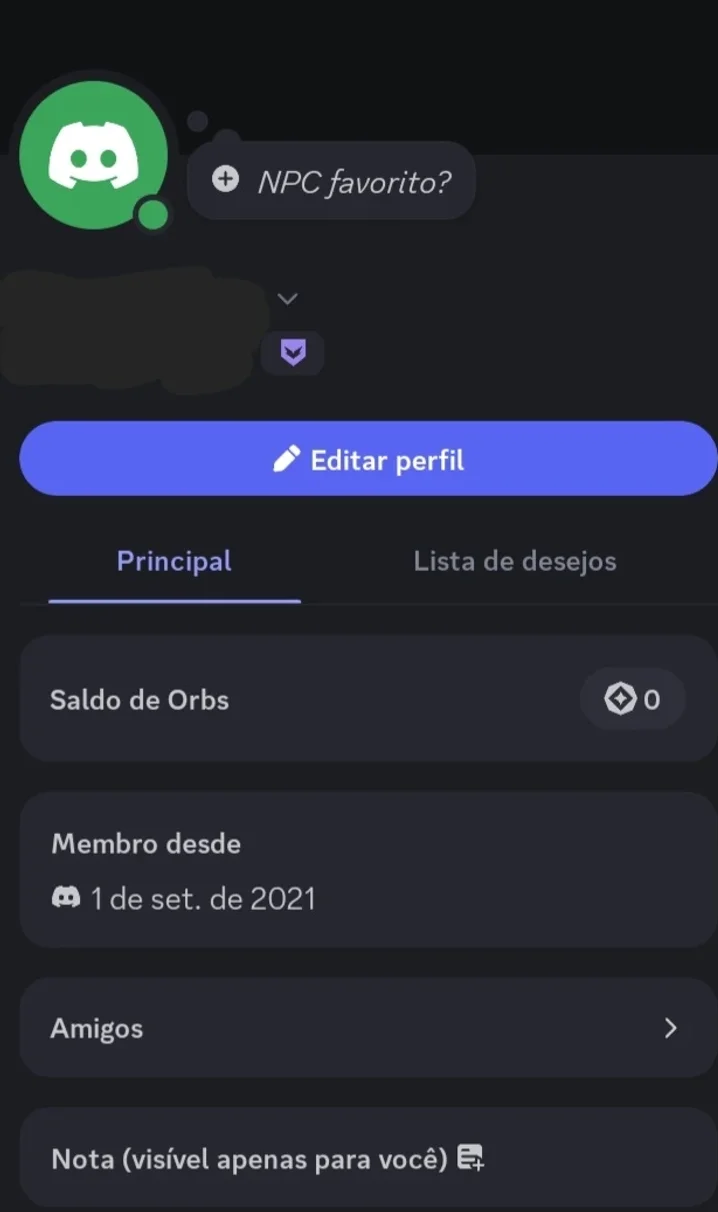Add a note in the Nota section

coord(368,1159)
